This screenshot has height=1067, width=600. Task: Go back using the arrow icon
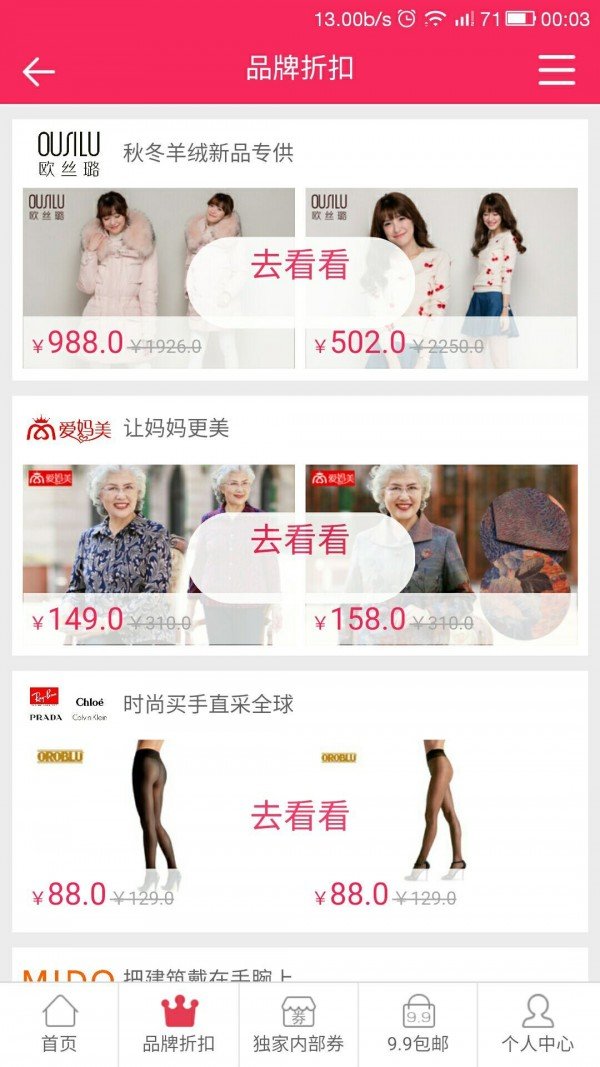39,71
